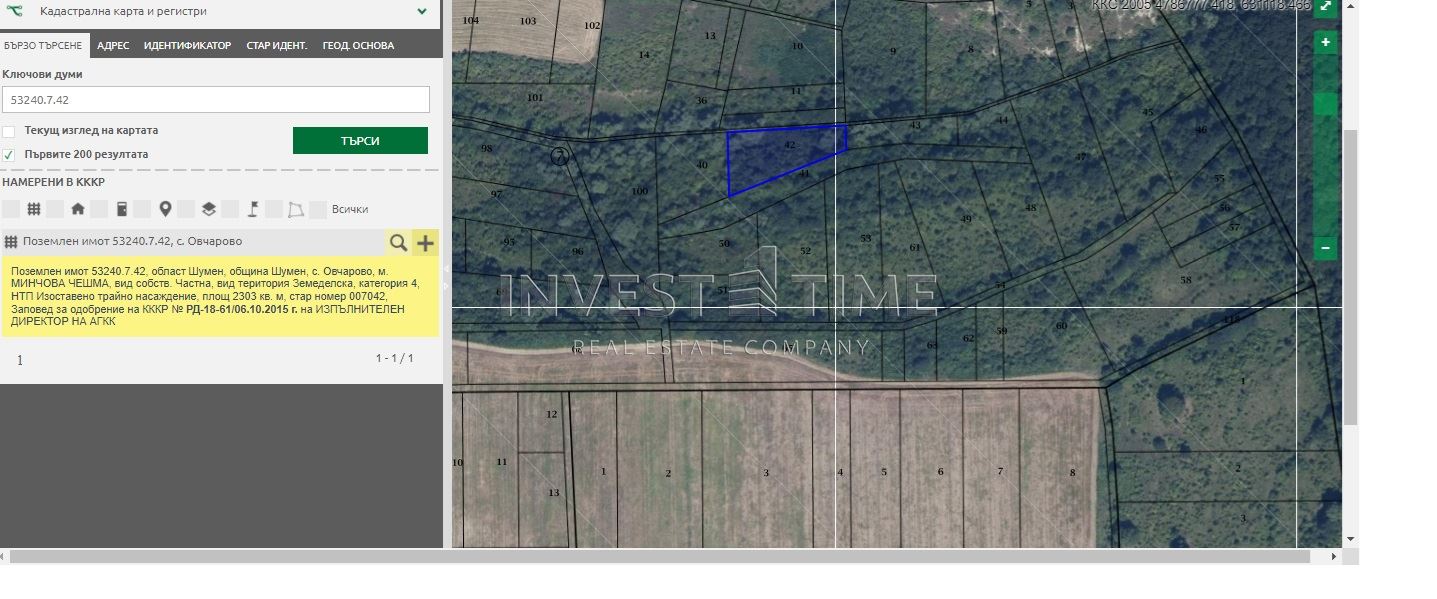Toggle the Всички filter checkbox

tap(318, 209)
